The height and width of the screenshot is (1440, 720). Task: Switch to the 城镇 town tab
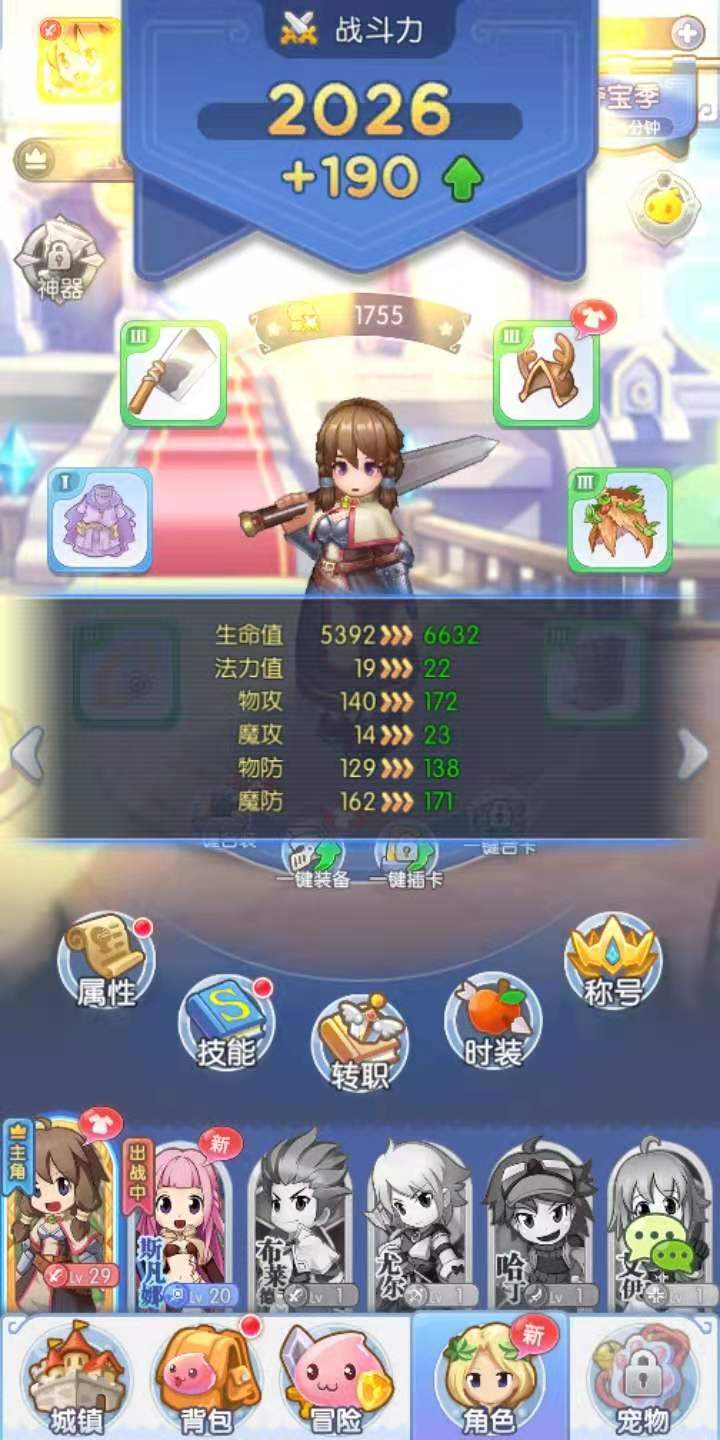tap(76, 1378)
